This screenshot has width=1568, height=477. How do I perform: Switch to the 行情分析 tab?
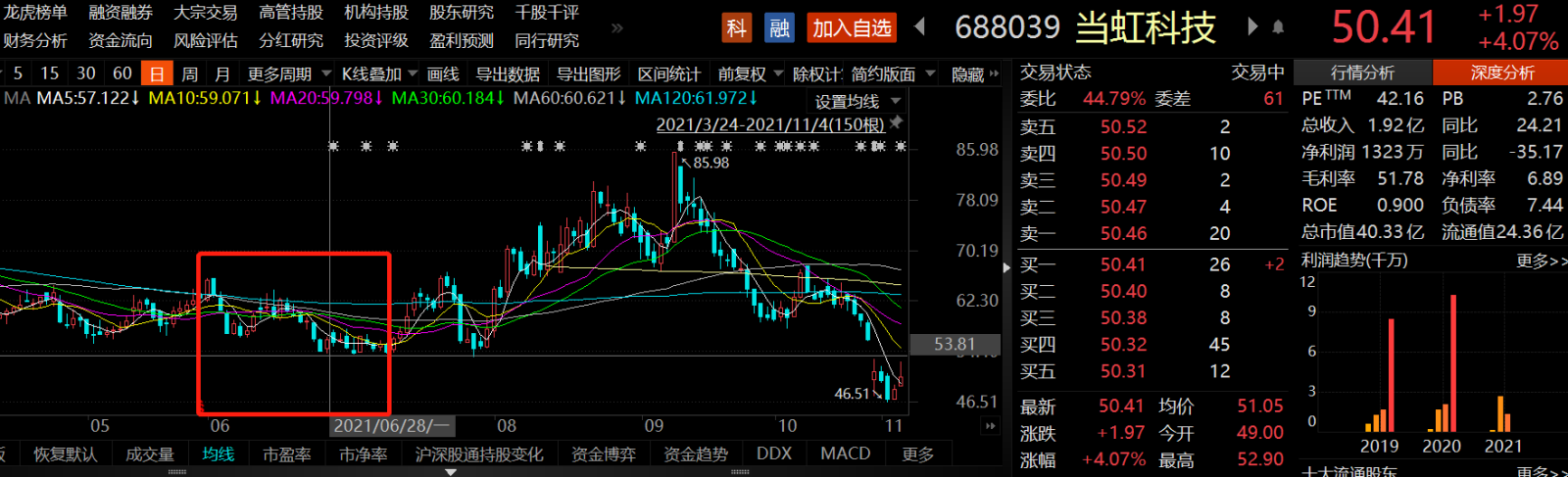(x=1362, y=72)
